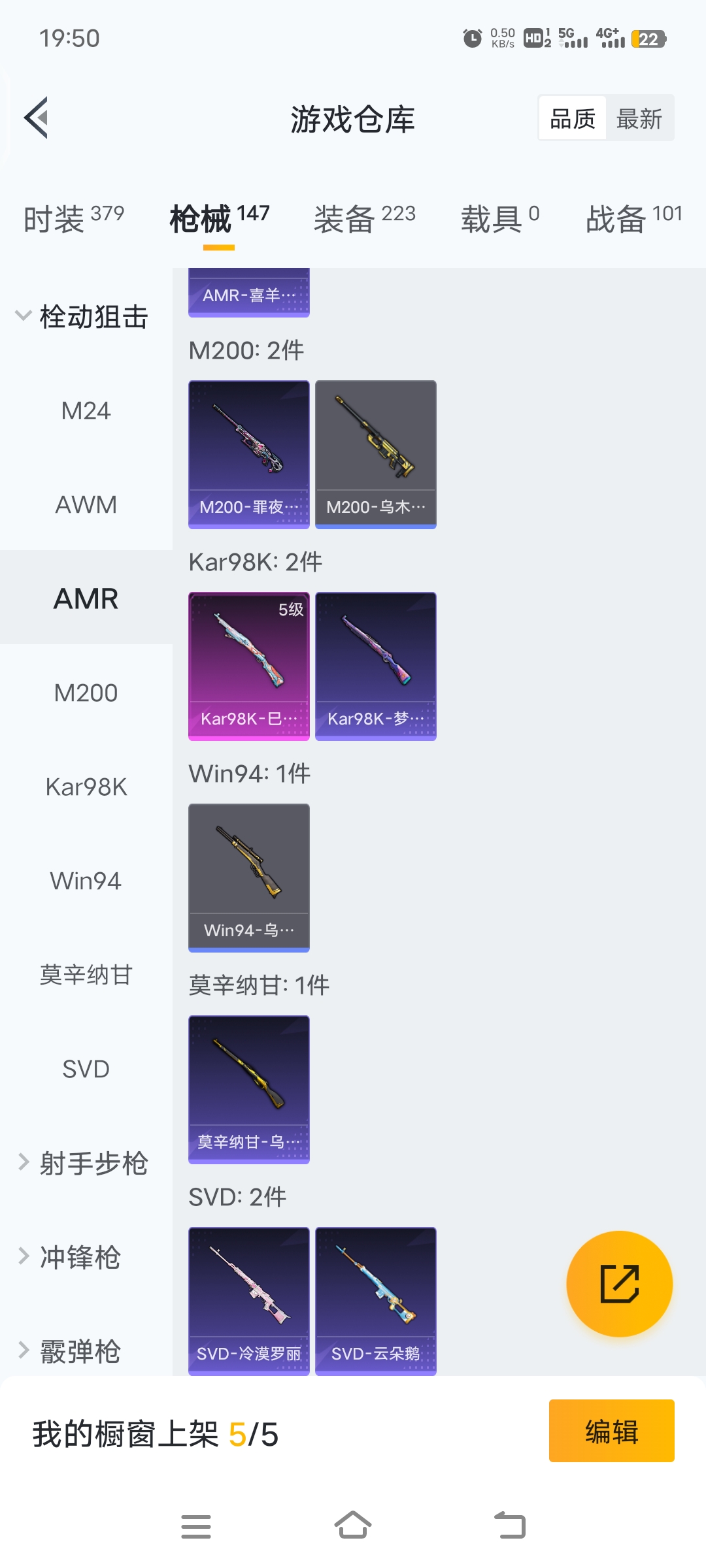The width and height of the screenshot is (706, 1568).
Task: Open the 装备 tab
Action: click(364, 218)
